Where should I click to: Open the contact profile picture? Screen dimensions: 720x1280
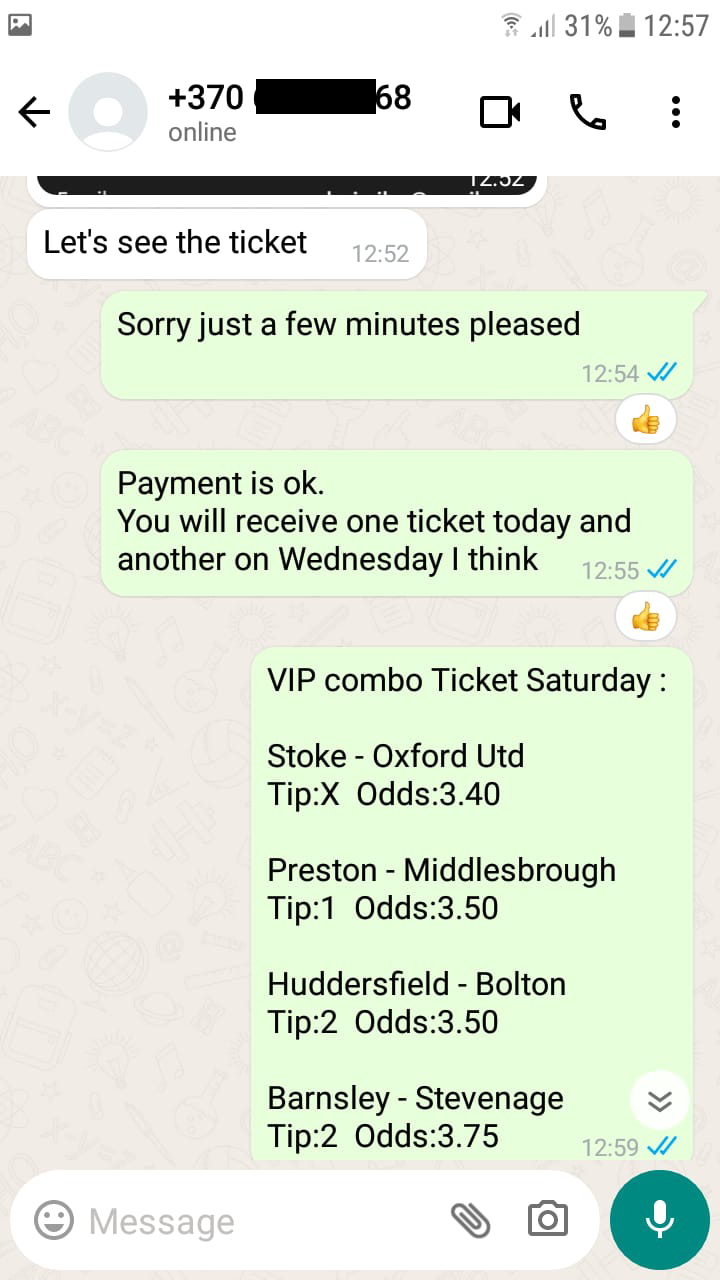click(108, 112)
